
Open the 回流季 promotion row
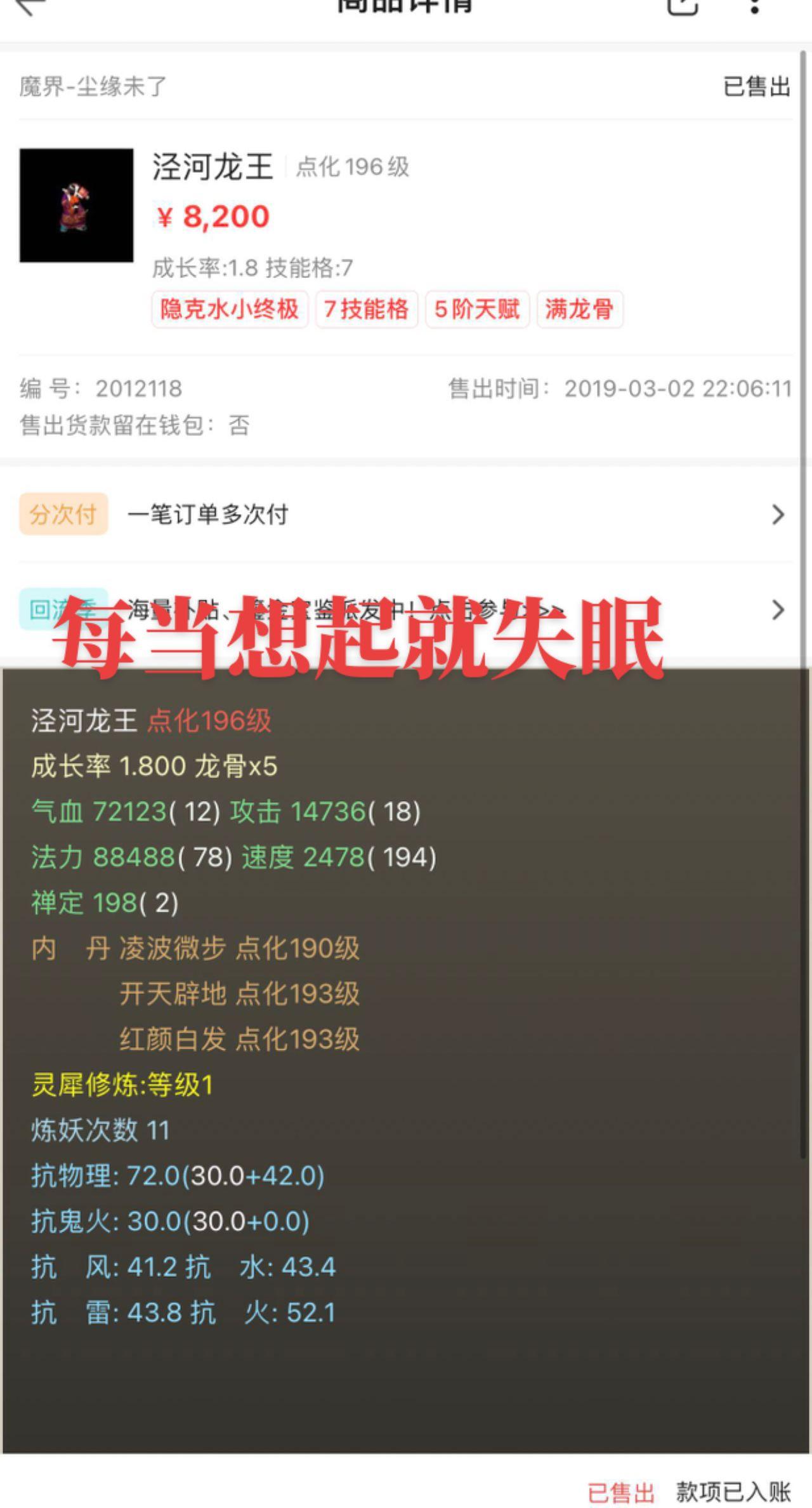pos(778,610)
